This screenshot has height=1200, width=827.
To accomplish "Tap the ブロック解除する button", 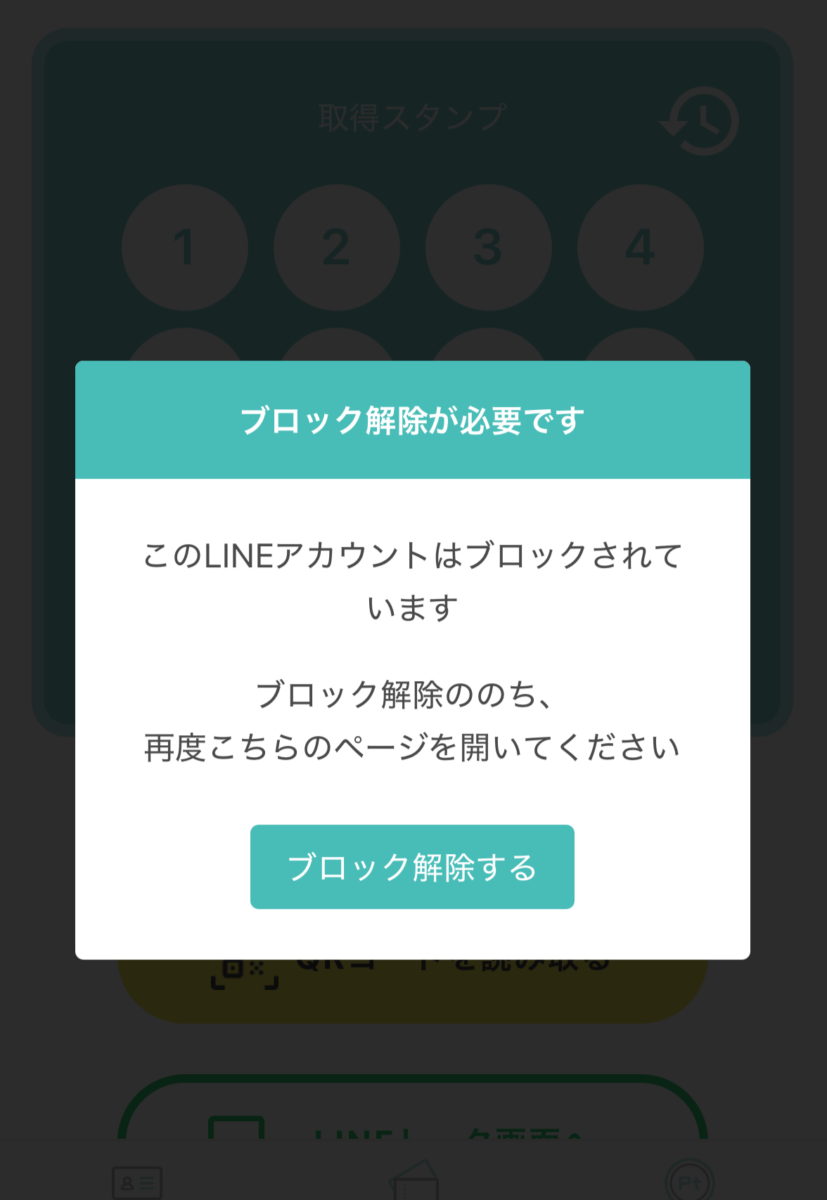I will (412, 867).
